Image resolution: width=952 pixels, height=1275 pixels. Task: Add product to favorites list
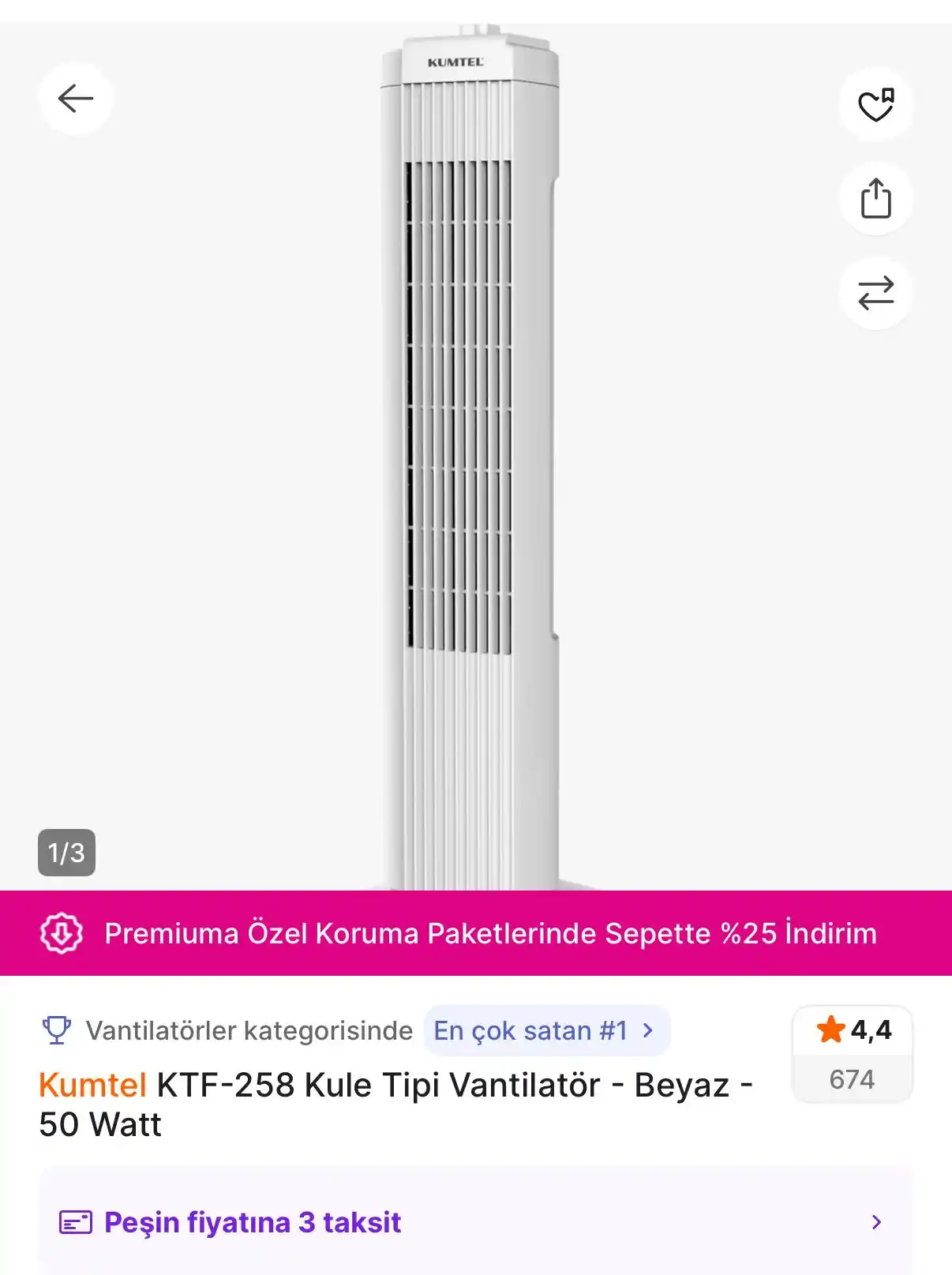(x=875, y=105)
